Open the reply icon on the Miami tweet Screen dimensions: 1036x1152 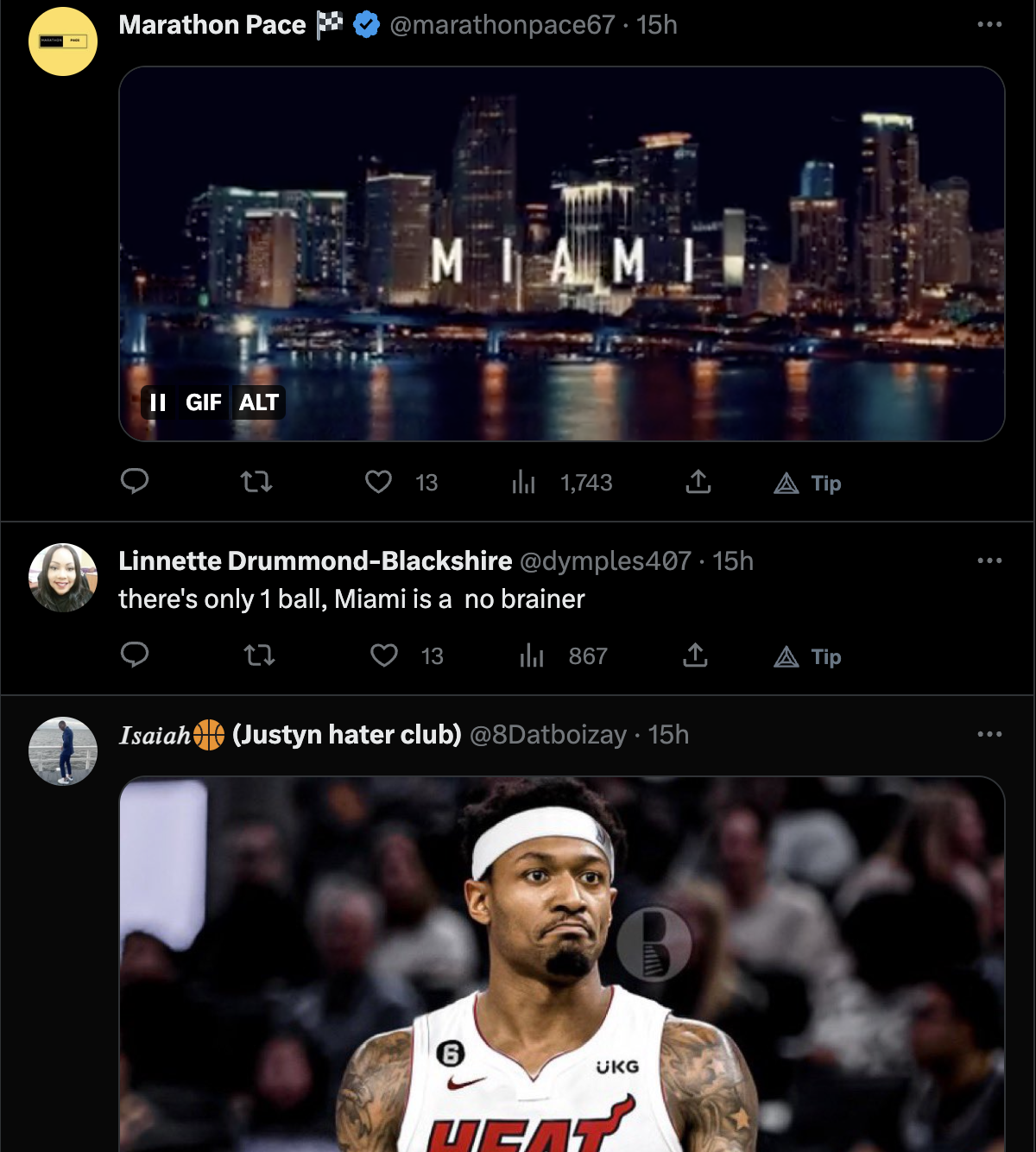click(136, 483)
